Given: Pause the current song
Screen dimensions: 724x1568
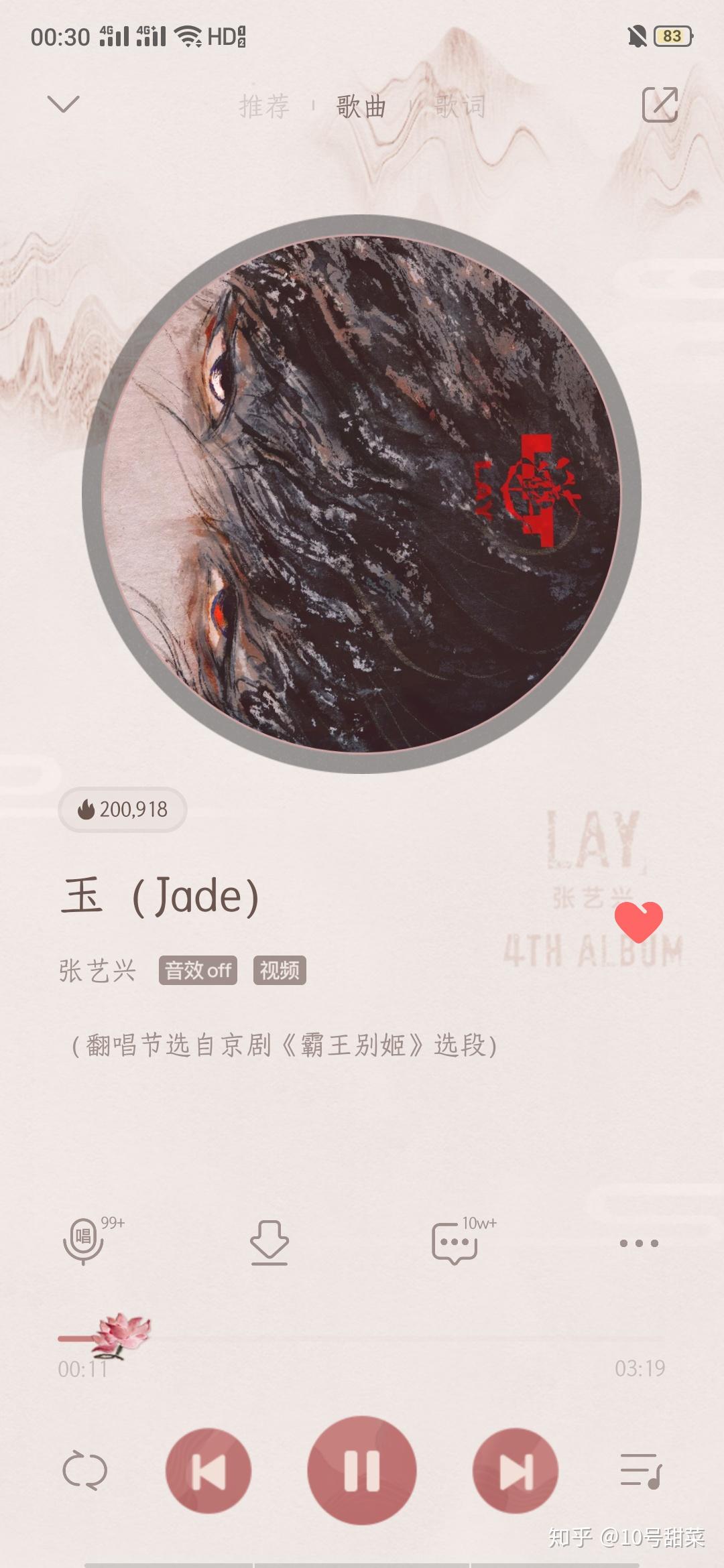Looking at the screenshot, I should [362, 1471].
